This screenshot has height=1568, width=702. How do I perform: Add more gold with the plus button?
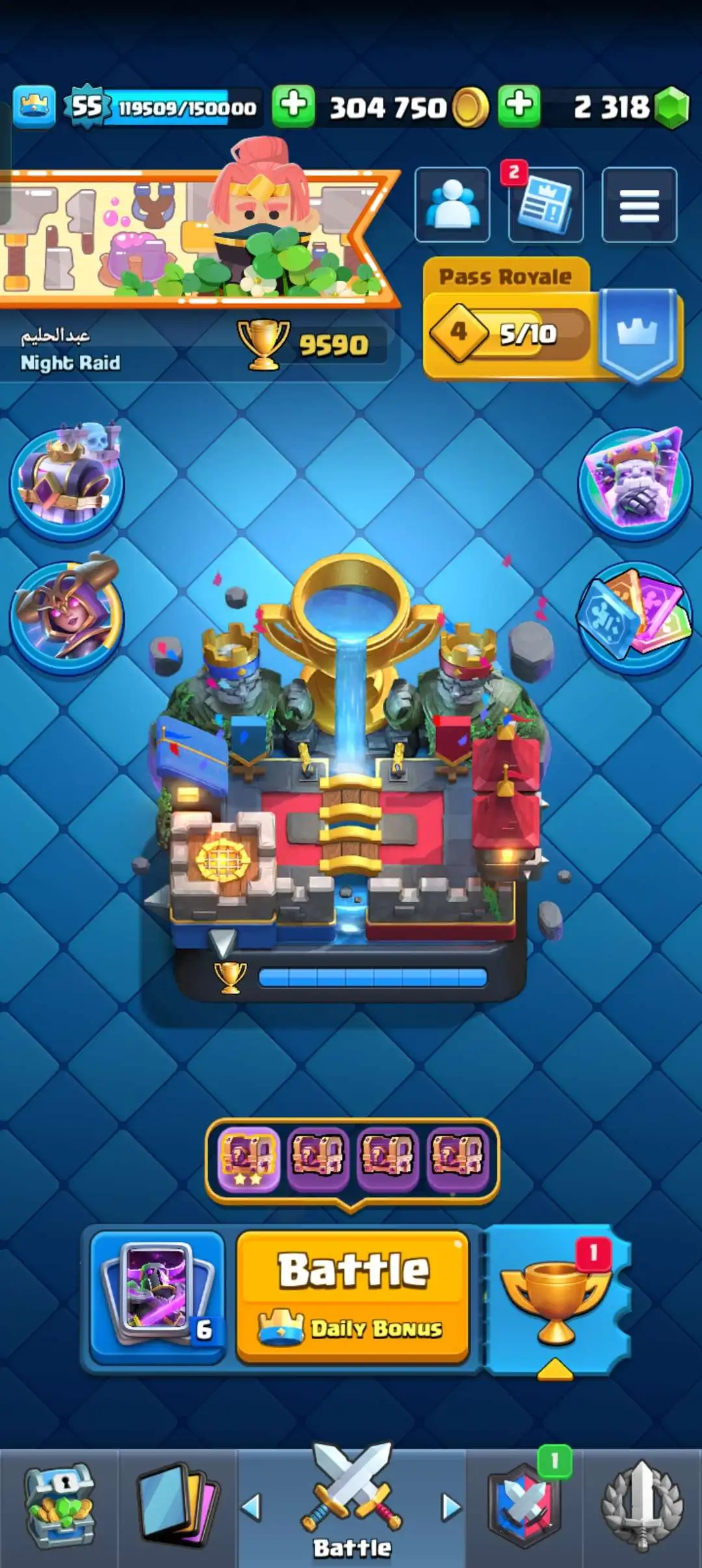294,105
